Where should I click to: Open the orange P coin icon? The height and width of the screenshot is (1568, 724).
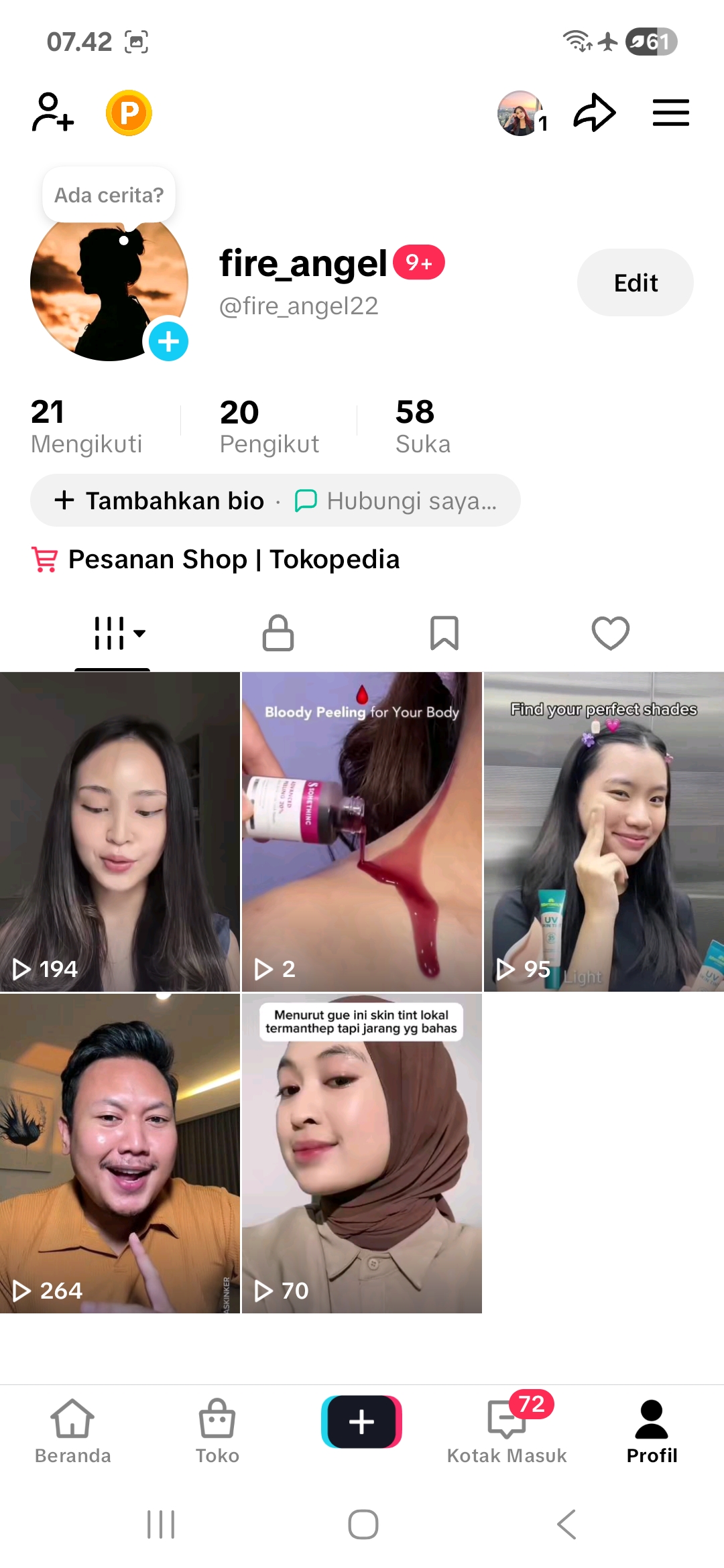click(x=129, y=113)
